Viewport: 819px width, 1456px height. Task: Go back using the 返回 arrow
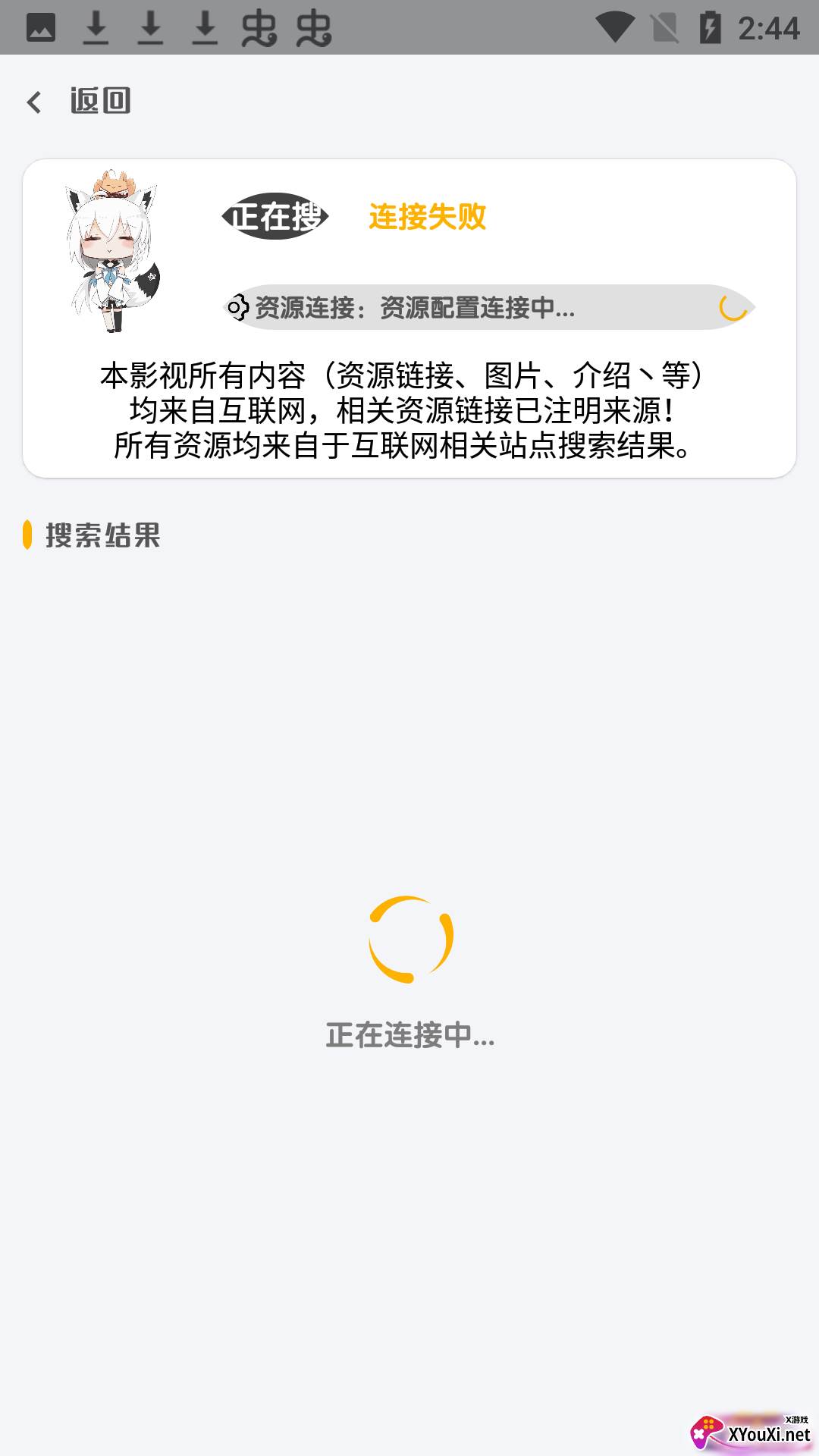35,102
